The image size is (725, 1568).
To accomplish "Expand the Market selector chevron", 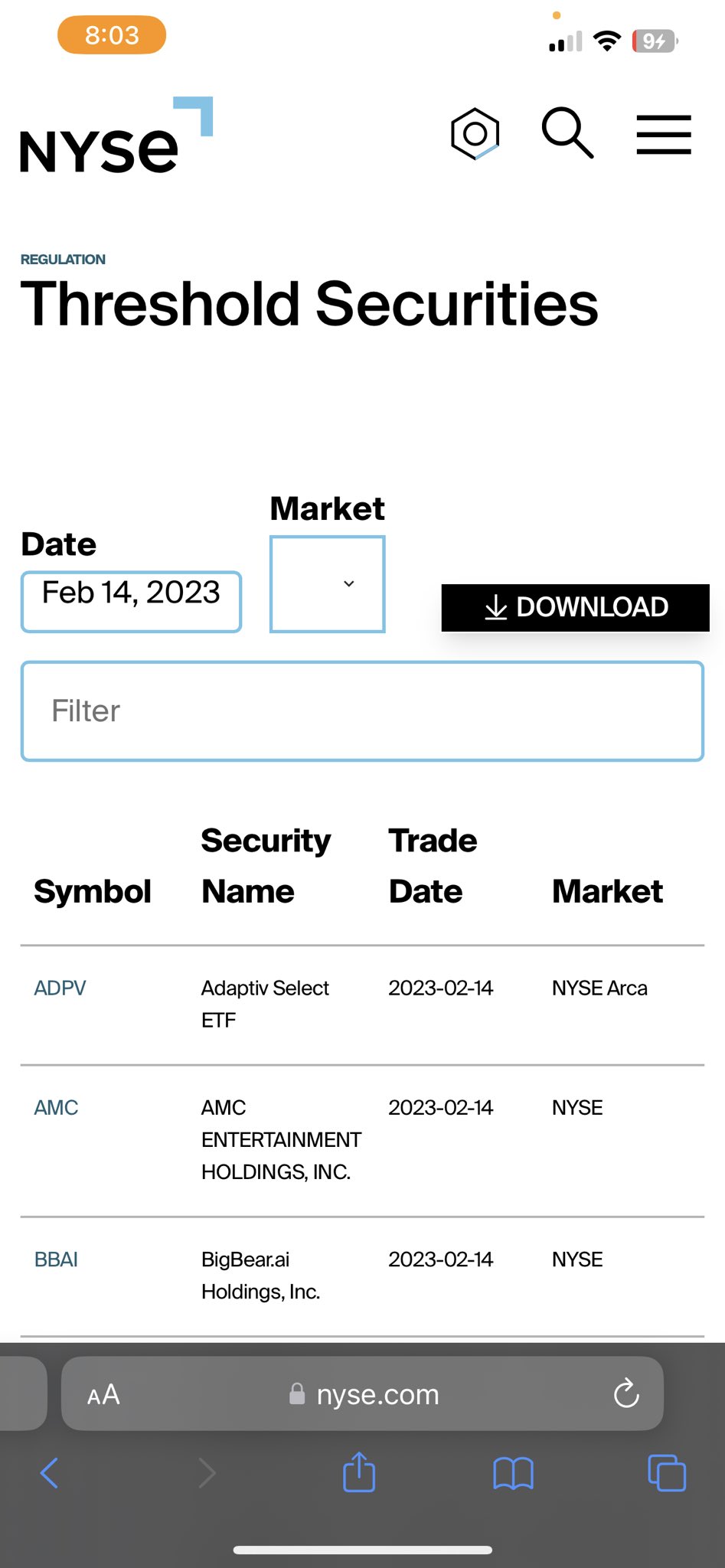I will (x=349, y=583).
